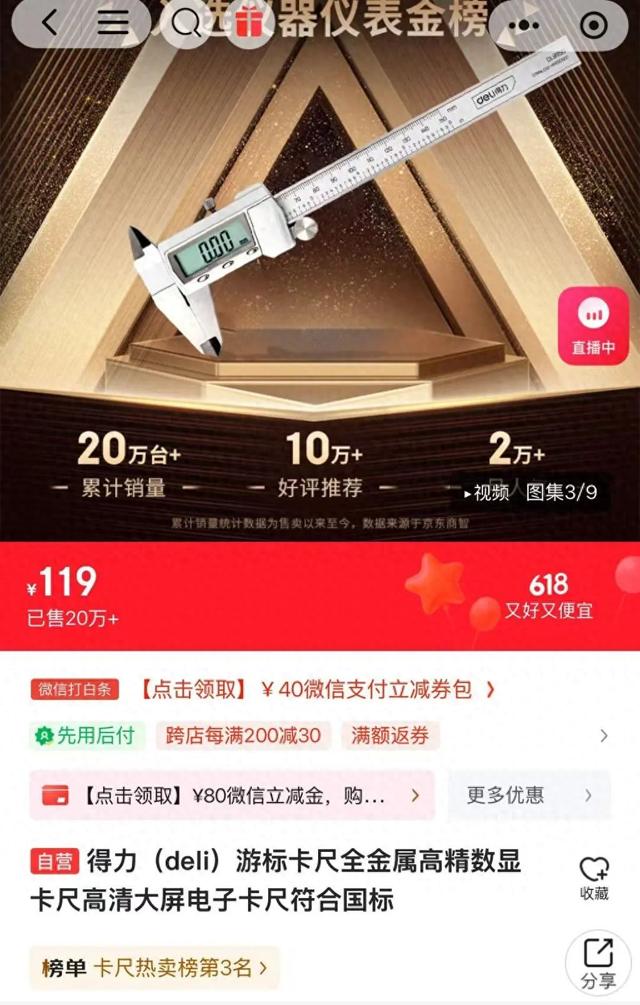This screenshot has width=640, height=1005.
Task: Open the gift box icon at top
Action: (247, 24)
